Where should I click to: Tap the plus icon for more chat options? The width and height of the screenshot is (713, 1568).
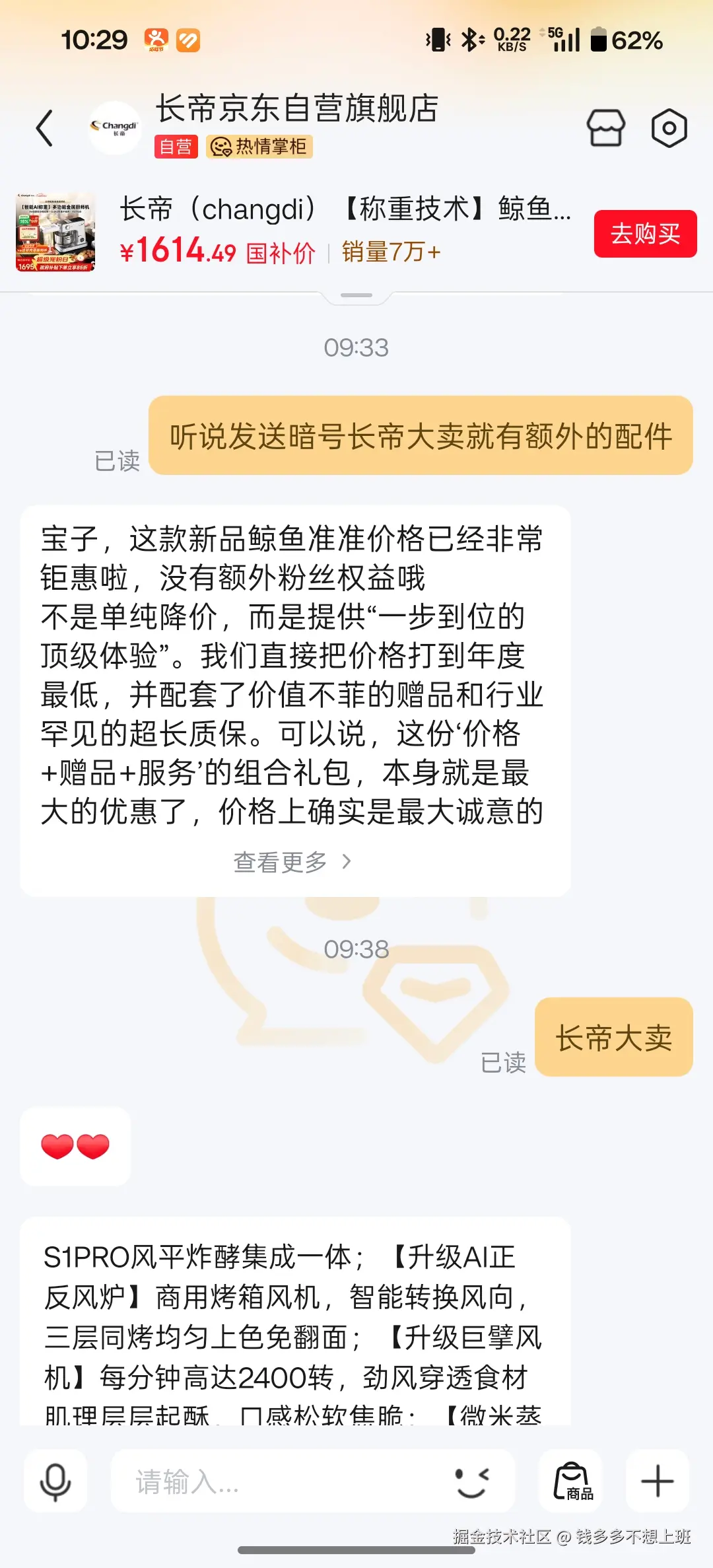point(657,1481)
